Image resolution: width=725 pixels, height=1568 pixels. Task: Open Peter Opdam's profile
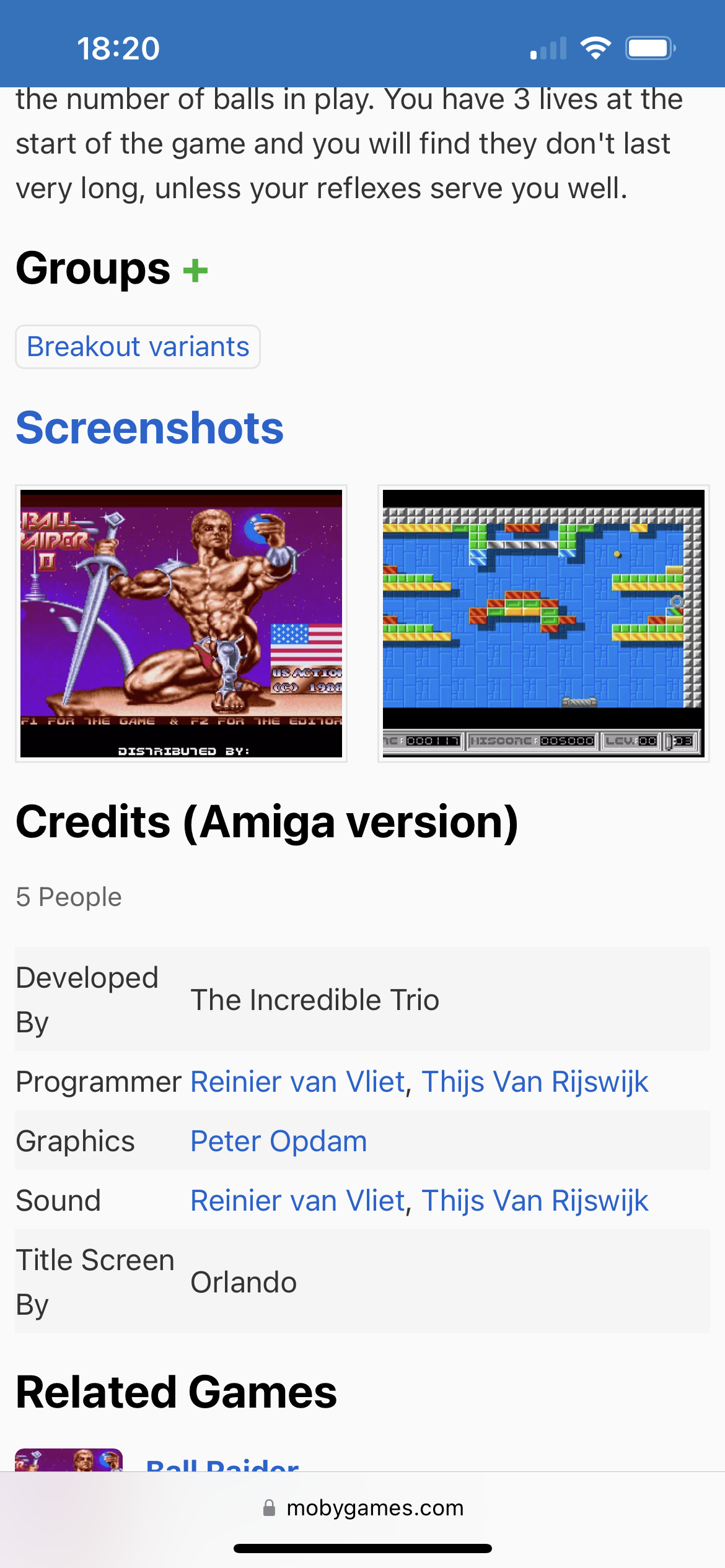pyautogui.click(x=279, y=1141)
